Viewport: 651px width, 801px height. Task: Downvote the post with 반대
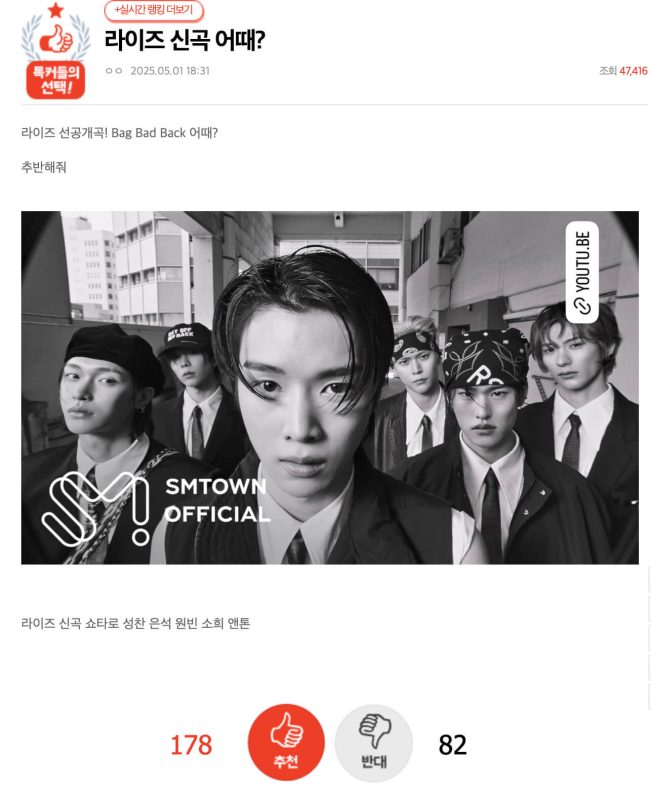tap(373, 743)
